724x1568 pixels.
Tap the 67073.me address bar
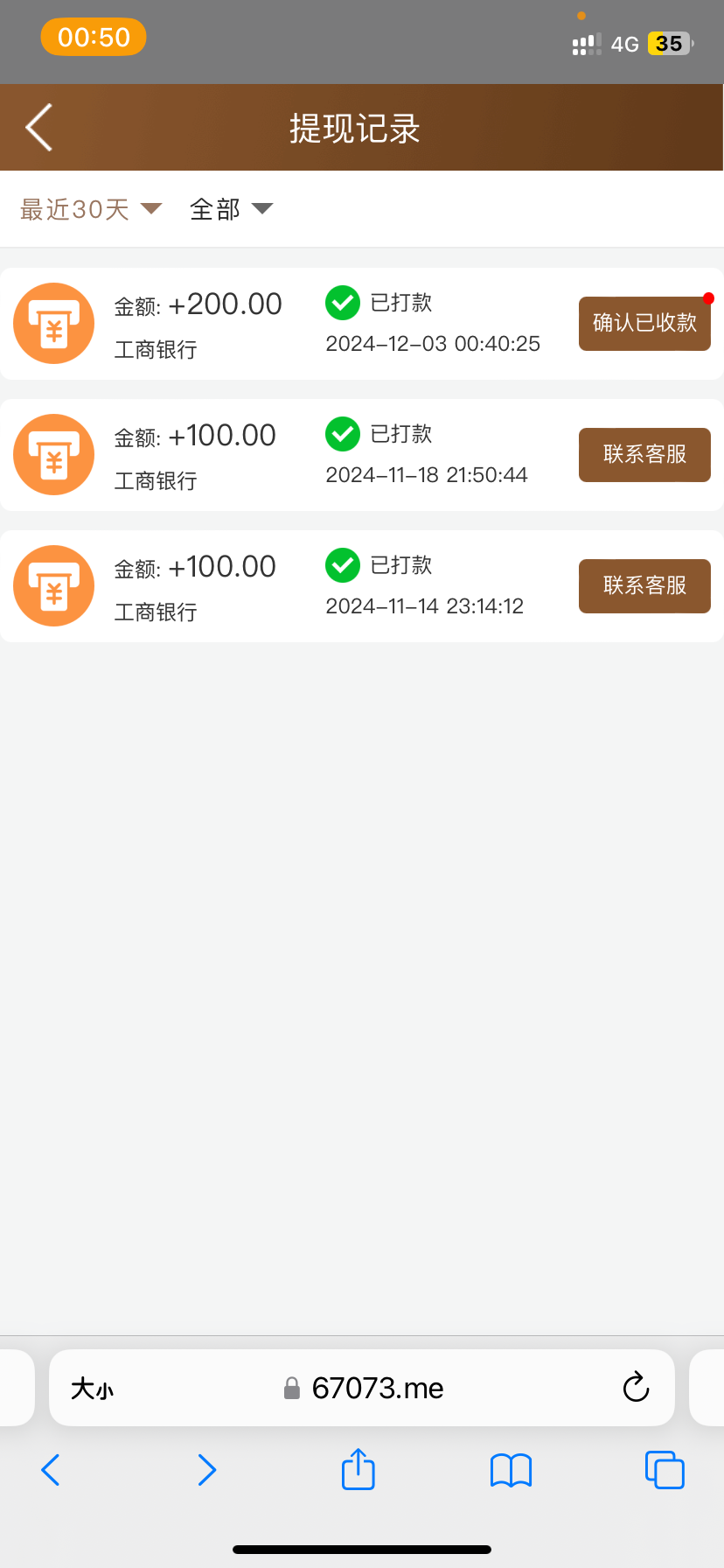pyautogui.click(x=362, y=1388)
